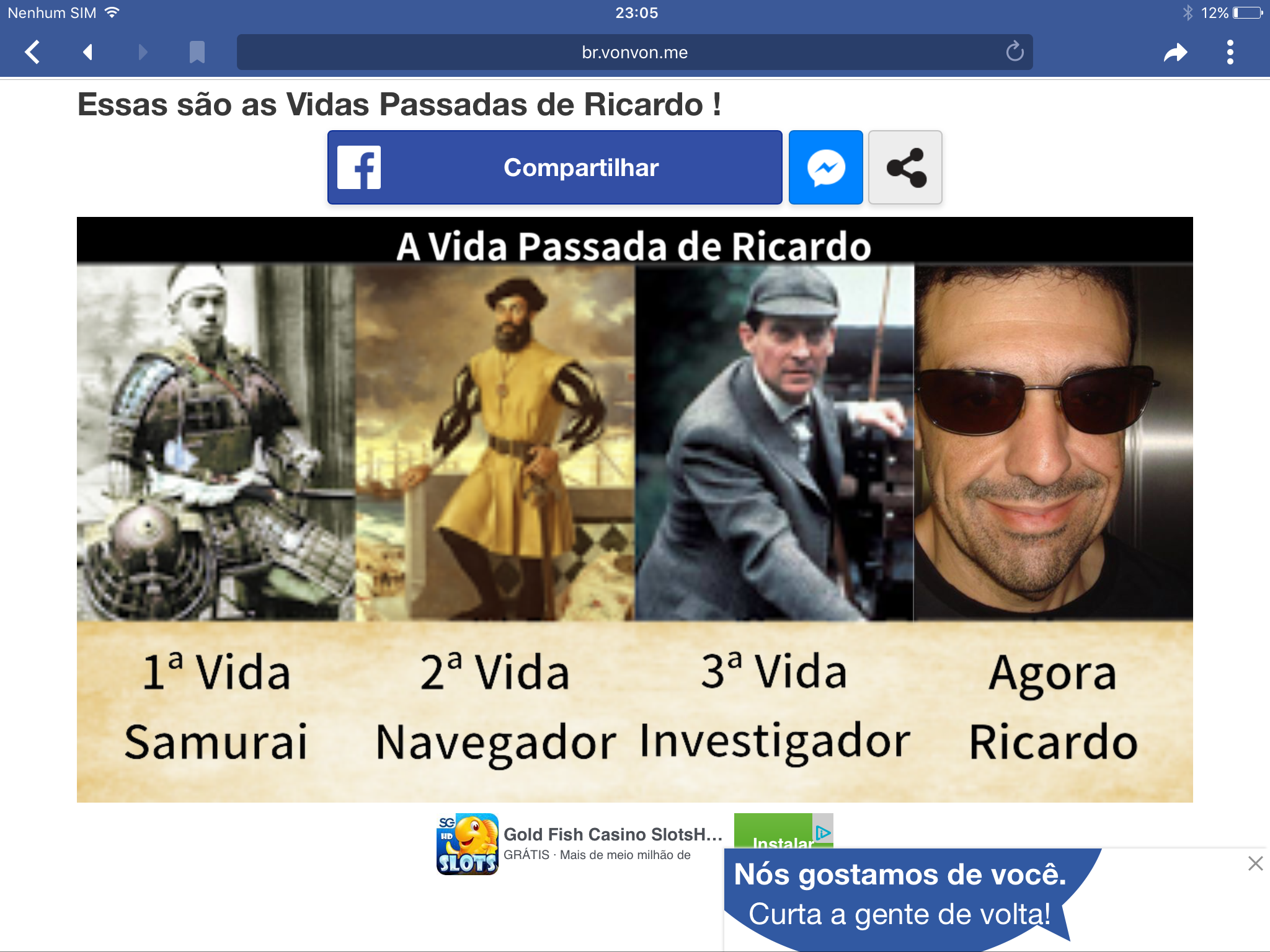Share result on Facebook via Compartilhar

coord(554,167)
